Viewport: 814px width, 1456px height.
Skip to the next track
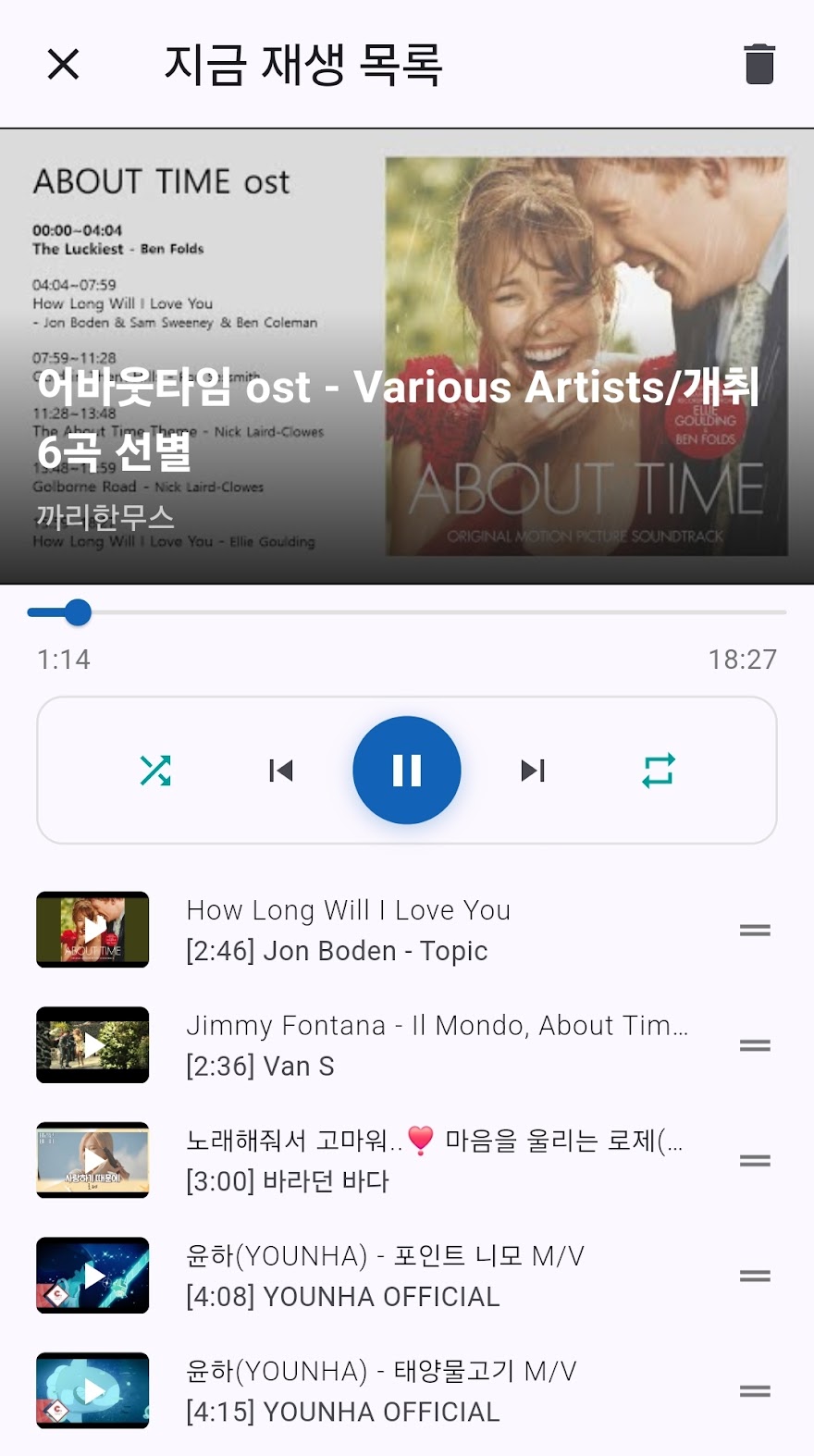click(532, 770)
